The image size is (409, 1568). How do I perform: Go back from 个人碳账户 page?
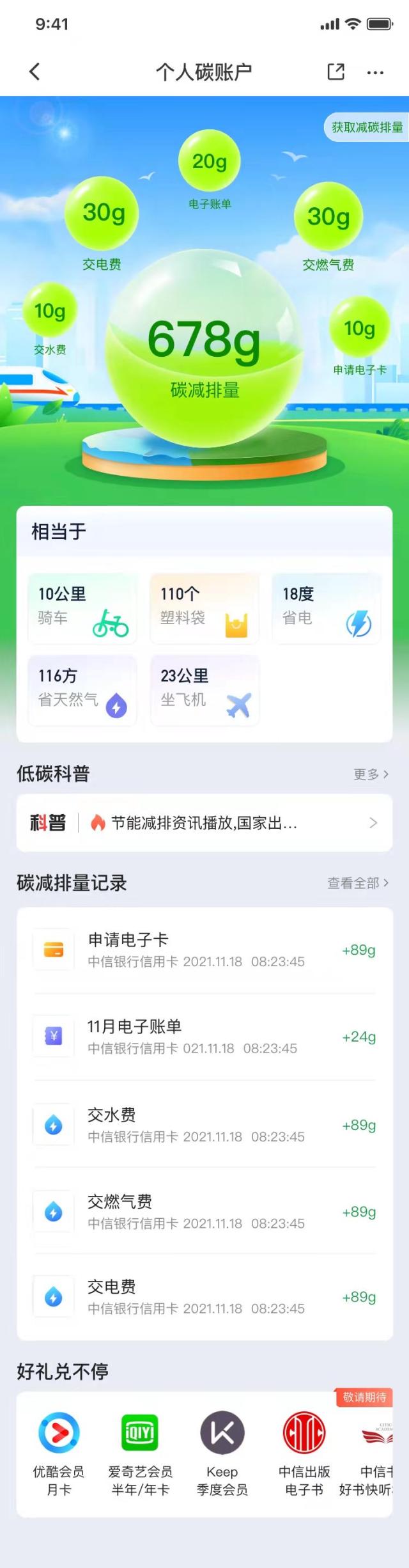pos(35,72)
